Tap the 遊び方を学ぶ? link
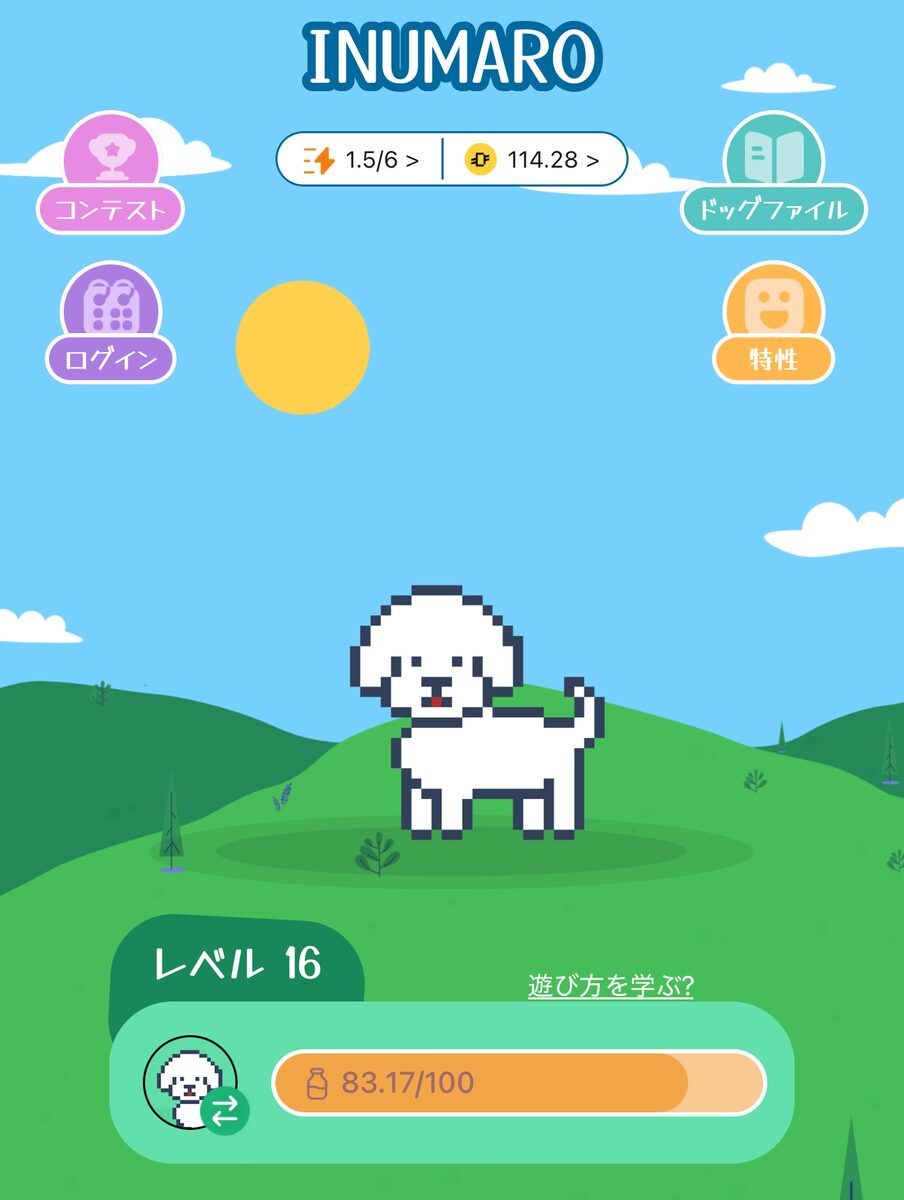Image resolution: width=904 pixels, height=1200 pixels. point(610,986)
